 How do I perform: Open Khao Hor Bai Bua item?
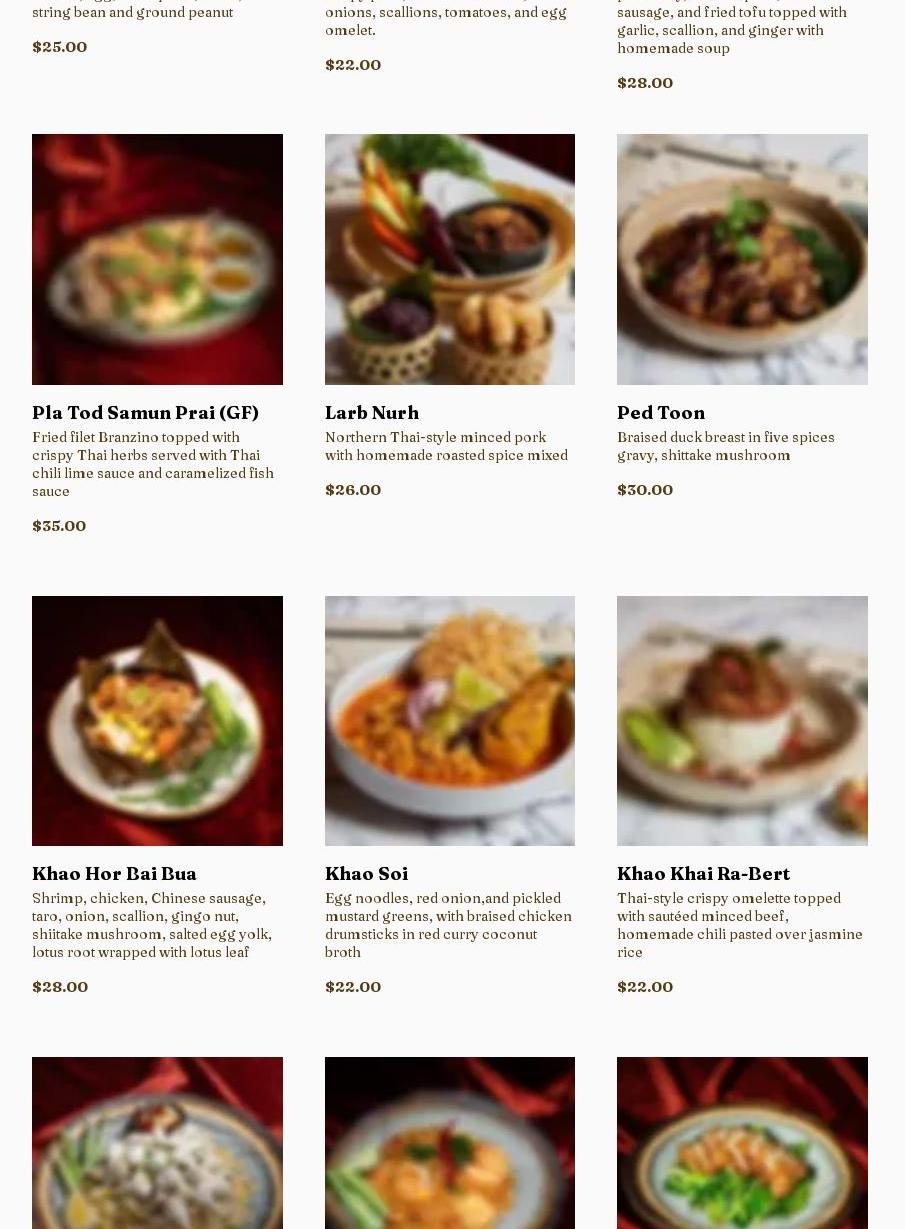(115, 874)
